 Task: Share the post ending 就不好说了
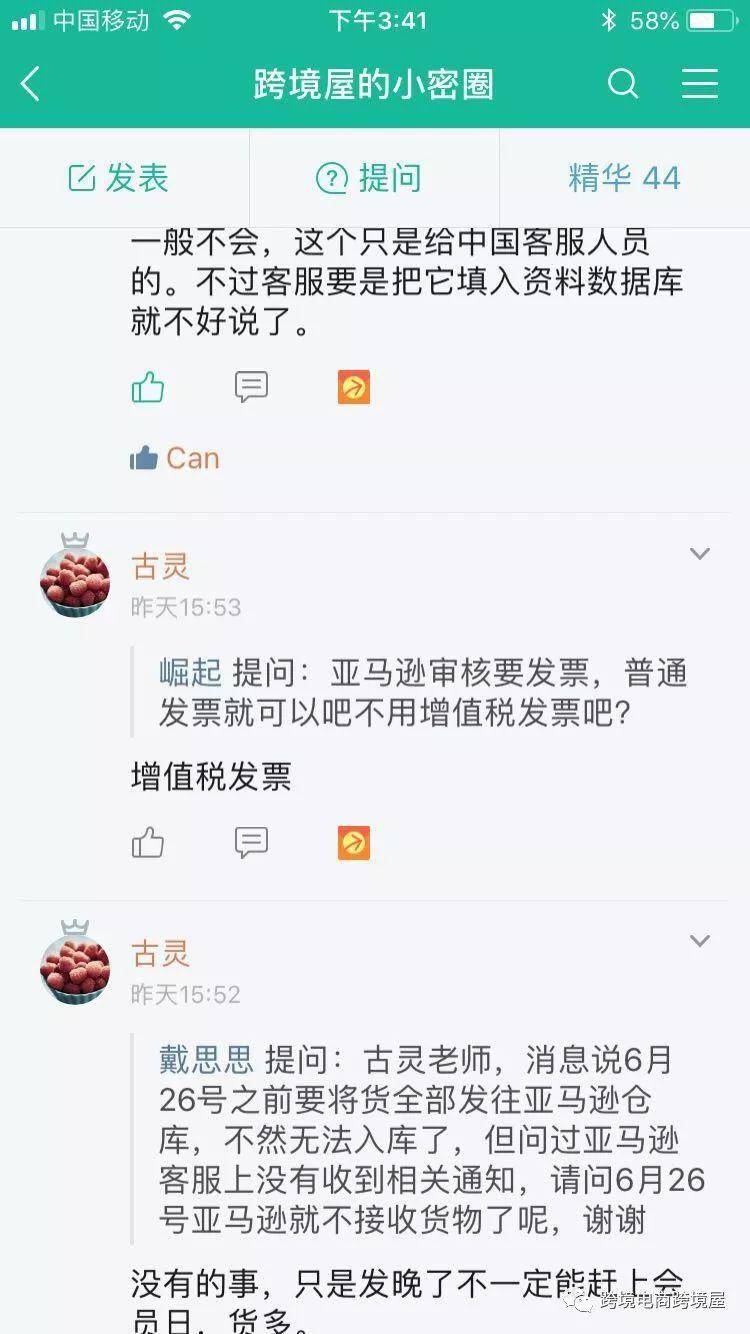pos(353,387)
